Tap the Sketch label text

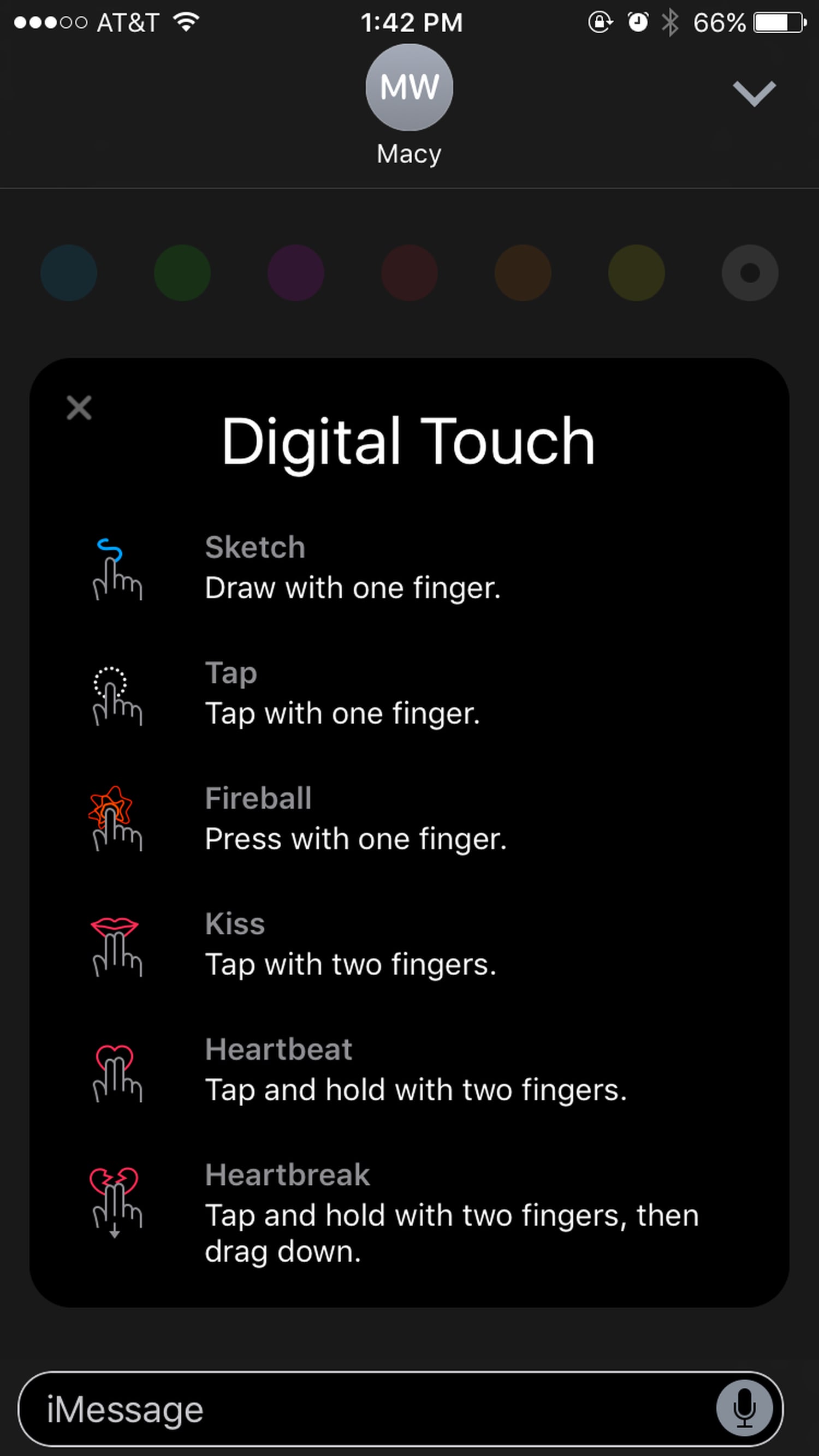(255, 546)
